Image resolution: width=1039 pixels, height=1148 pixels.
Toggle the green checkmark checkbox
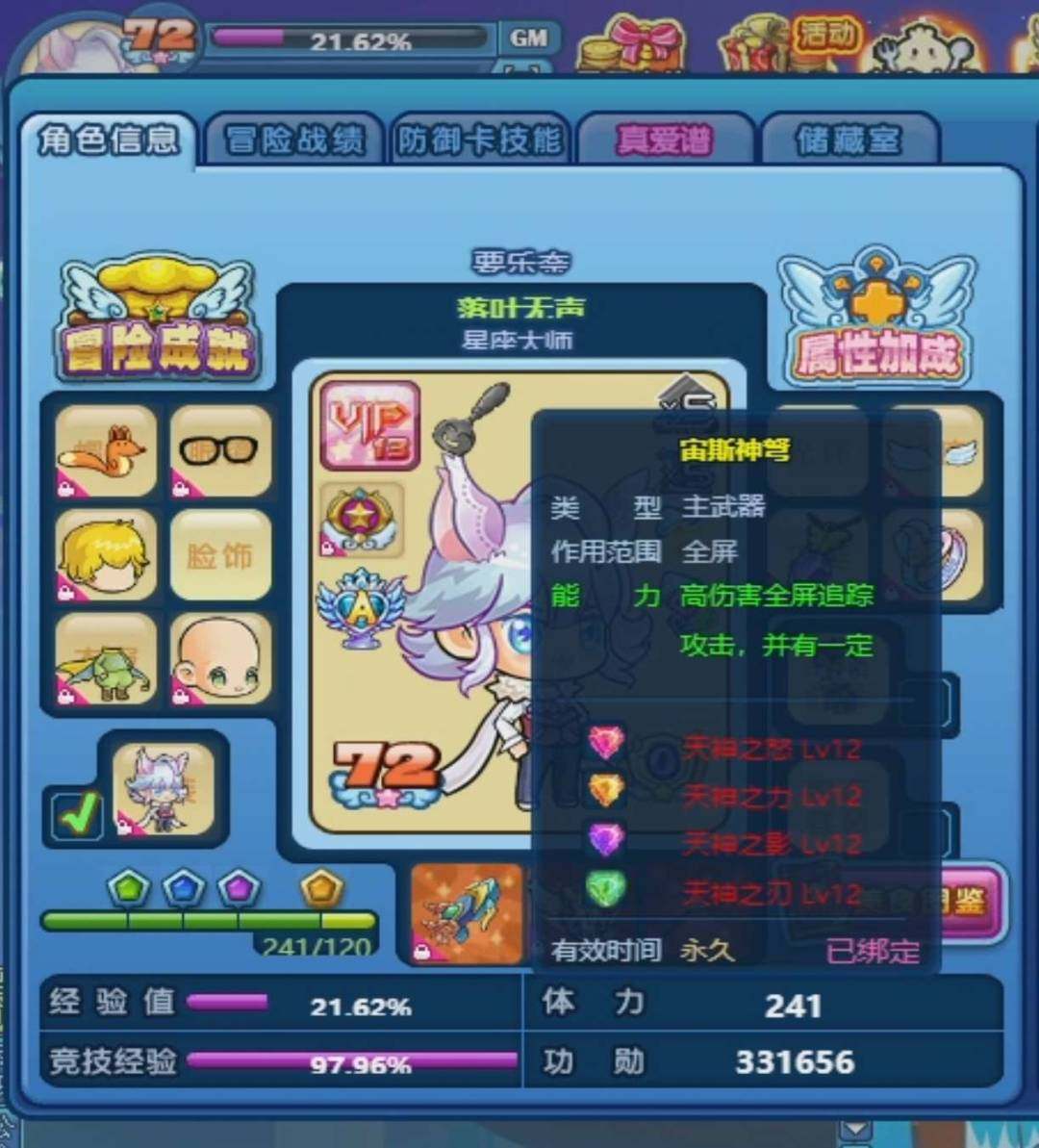[x=77, y=814]
